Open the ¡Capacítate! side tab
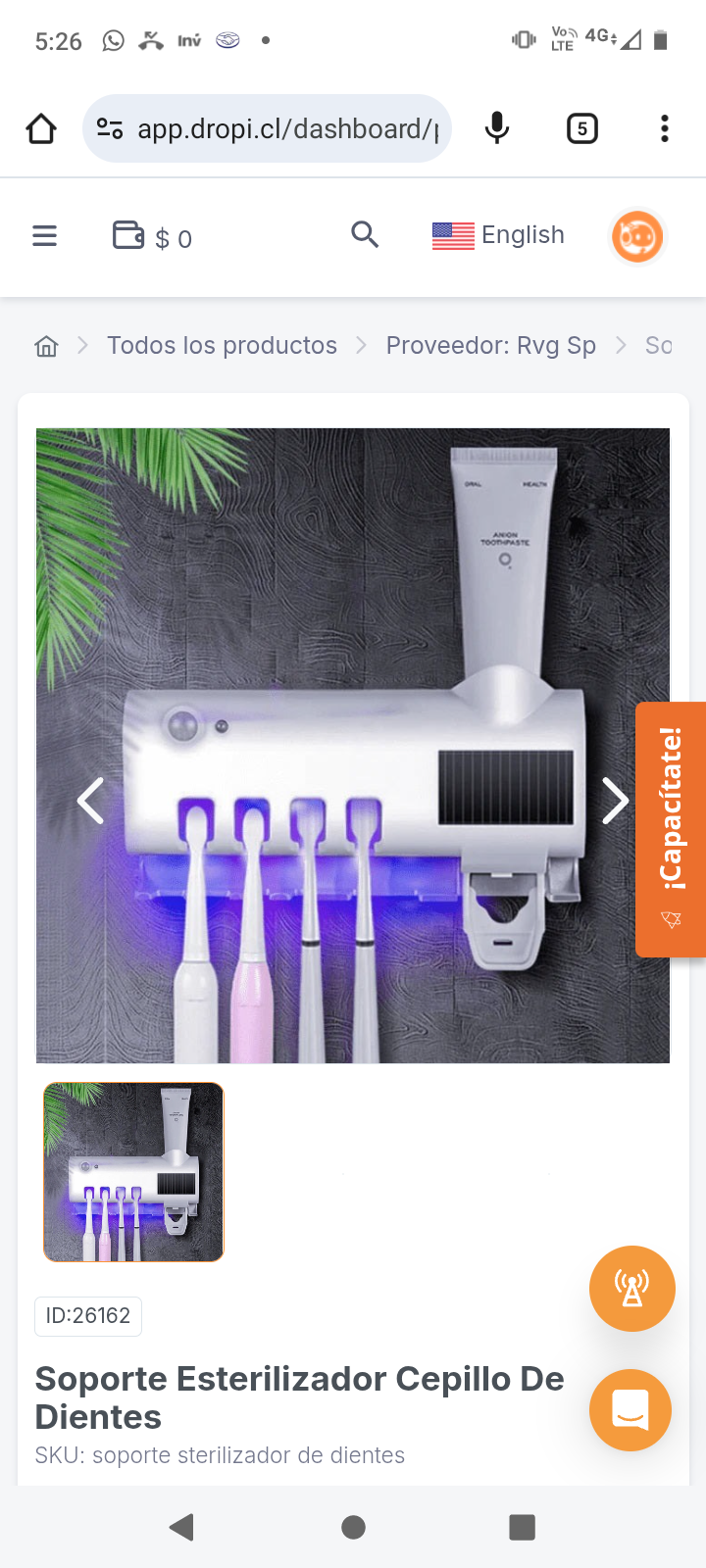This screenshot has height=1568, width=706. tap(671, 829)
